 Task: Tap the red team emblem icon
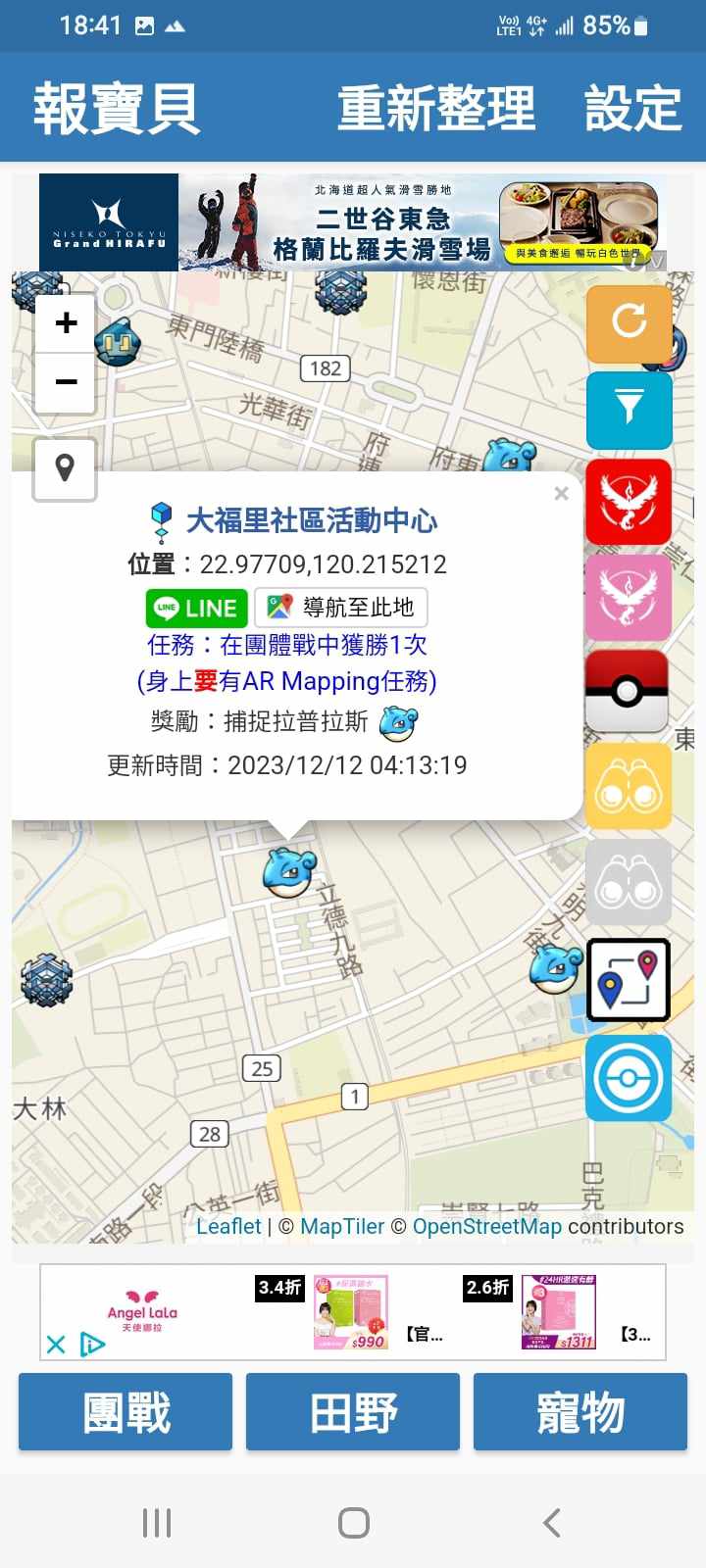(629, 501)
